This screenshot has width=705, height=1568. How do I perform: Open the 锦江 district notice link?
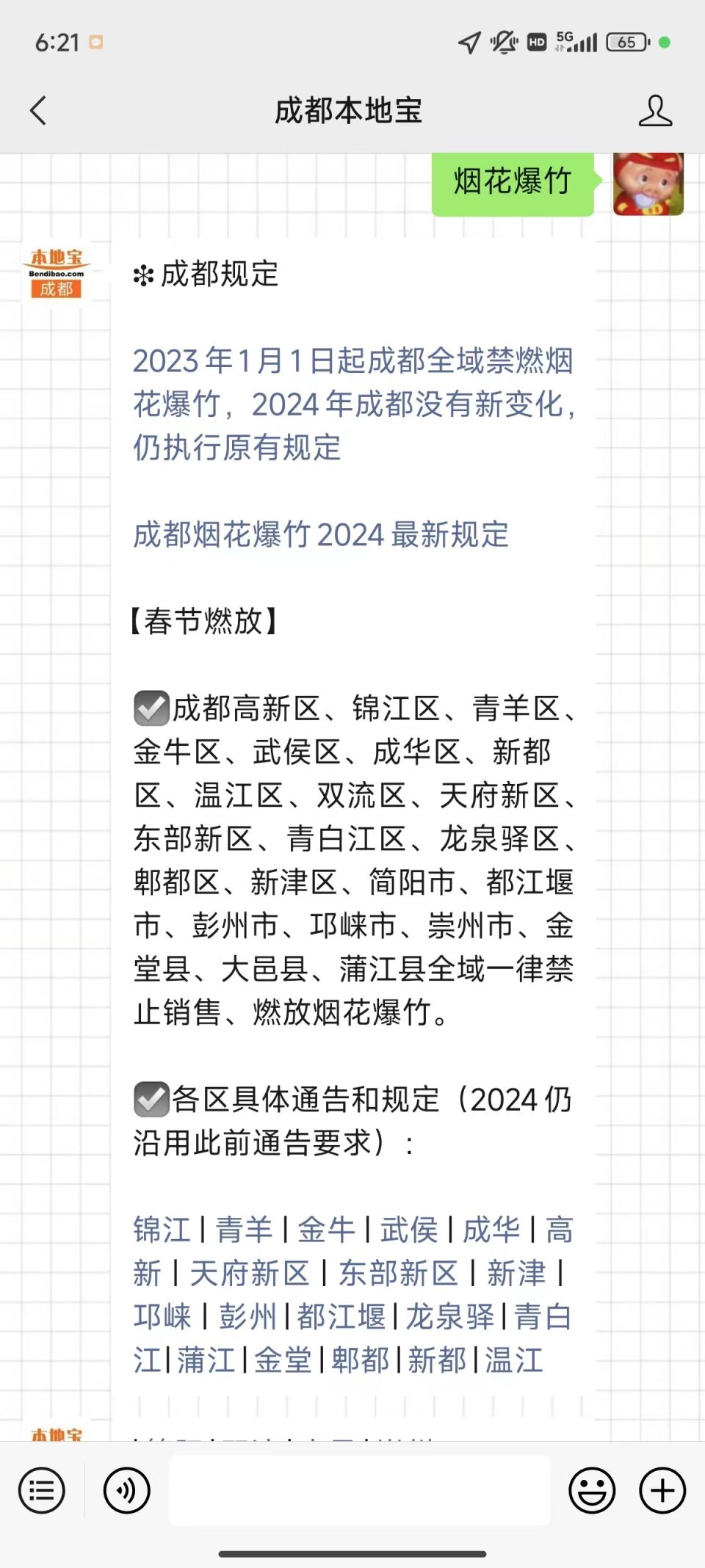(x=162, y=1230)
